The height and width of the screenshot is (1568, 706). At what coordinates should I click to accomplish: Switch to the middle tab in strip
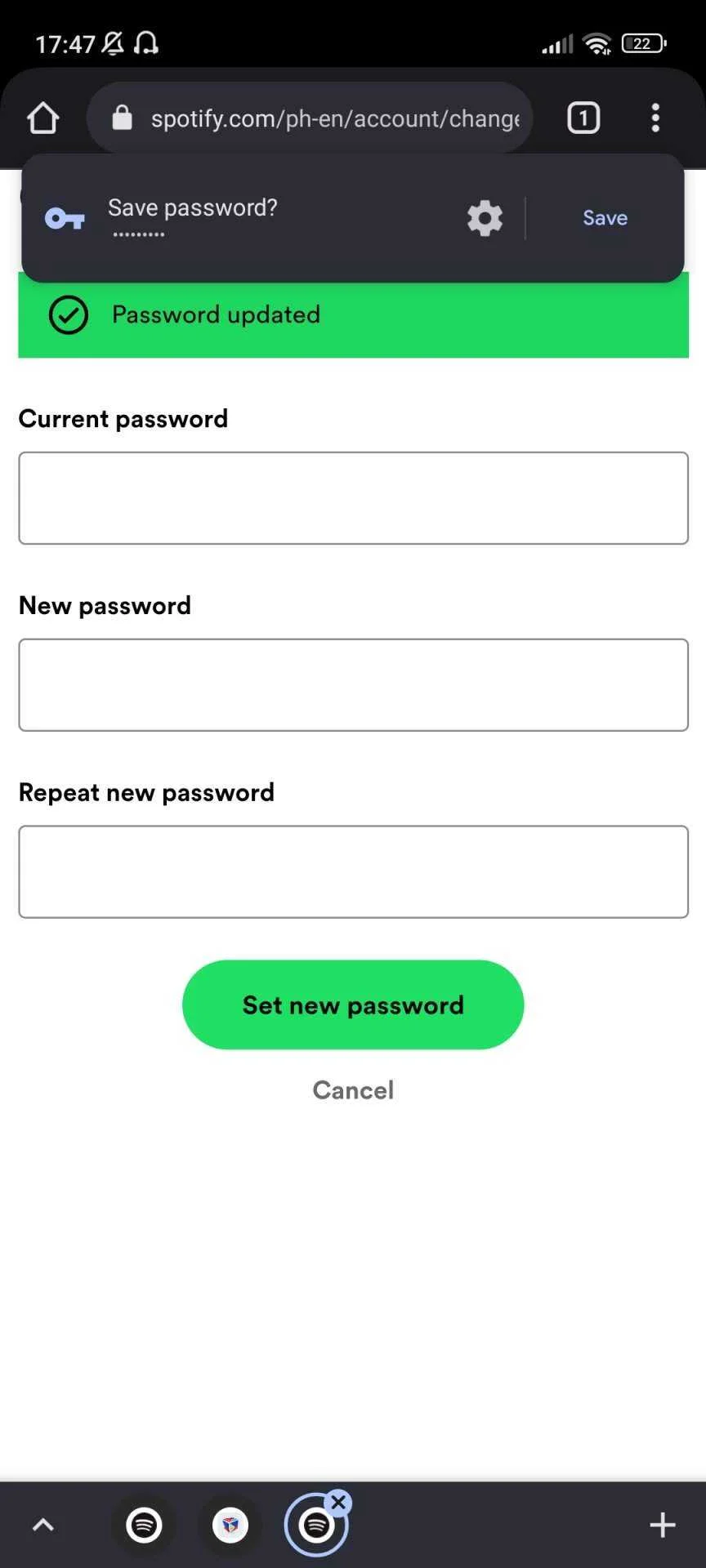(x=230, y=1525)
